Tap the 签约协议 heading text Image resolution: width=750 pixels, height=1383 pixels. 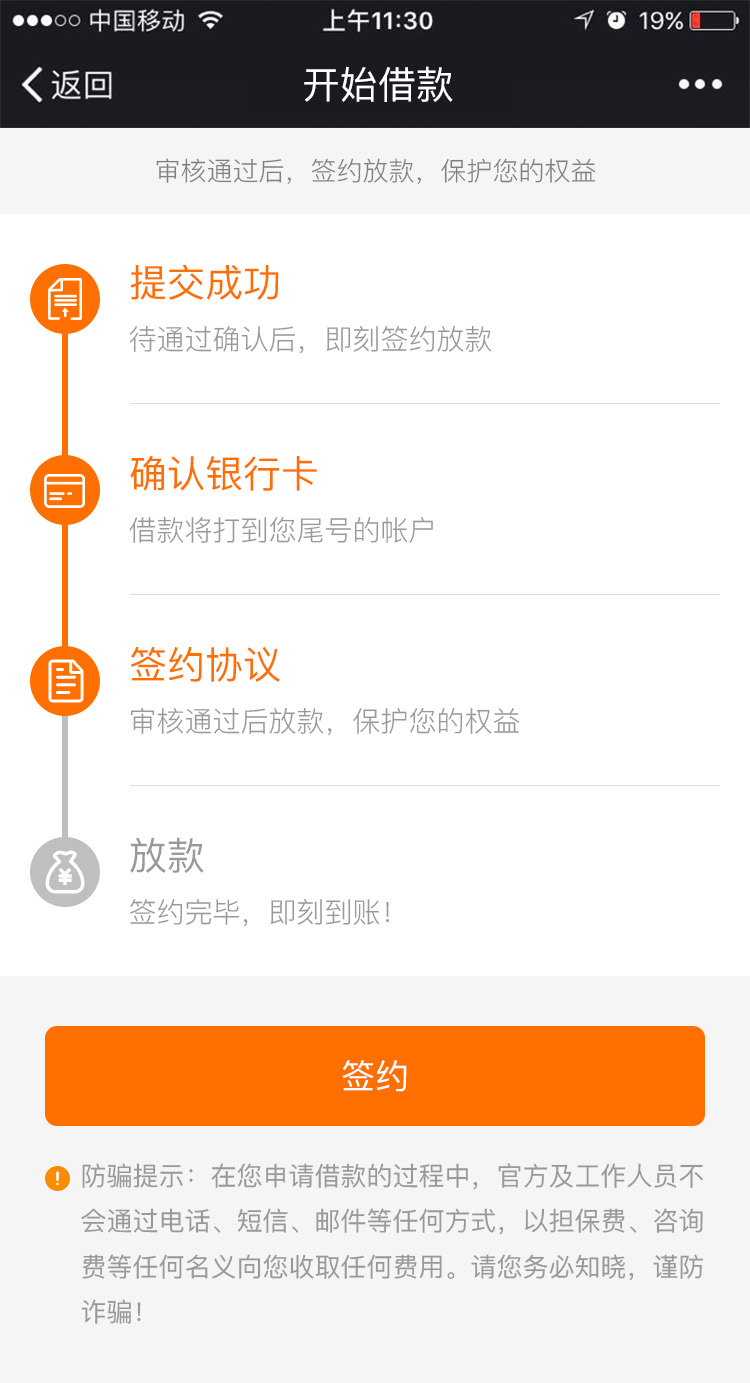pyautogui.click(x=204, y=666)
